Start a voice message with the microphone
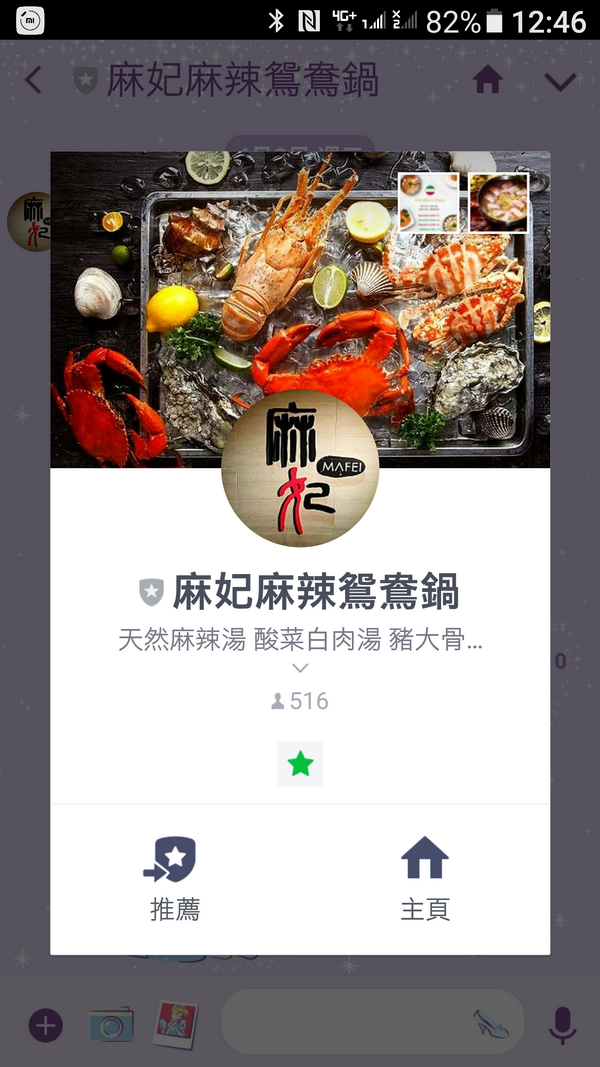This screenshot has width=600, height=1067. coord(562,1024)
